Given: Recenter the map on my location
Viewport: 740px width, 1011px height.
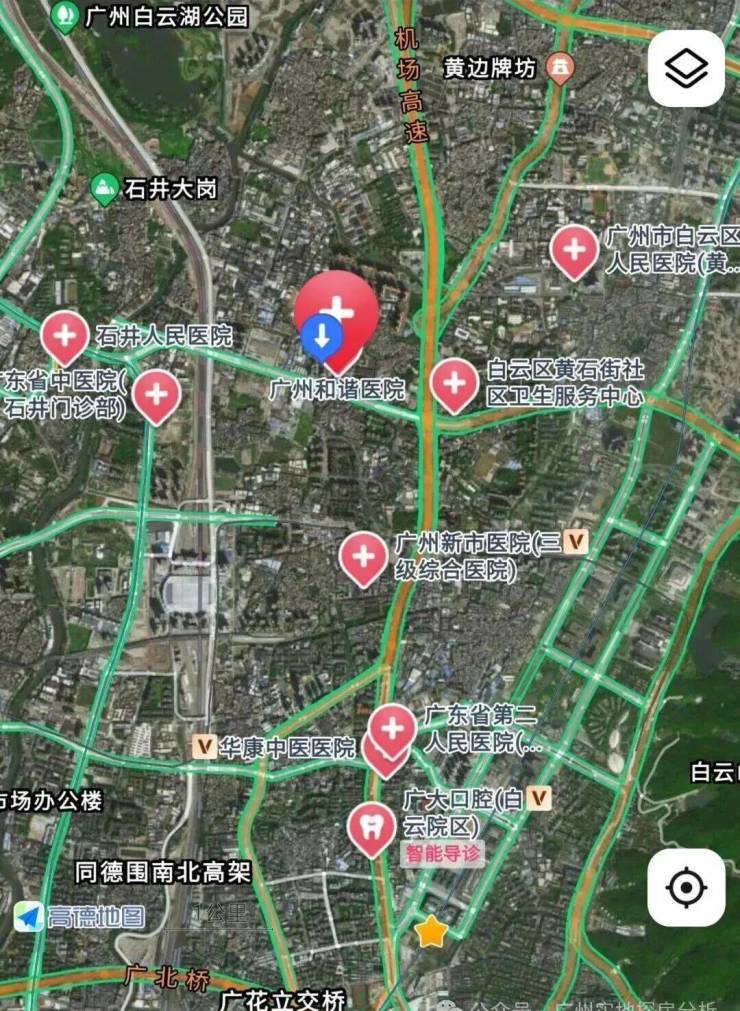Looking at the screenshot, I should [x=686, y=886].
